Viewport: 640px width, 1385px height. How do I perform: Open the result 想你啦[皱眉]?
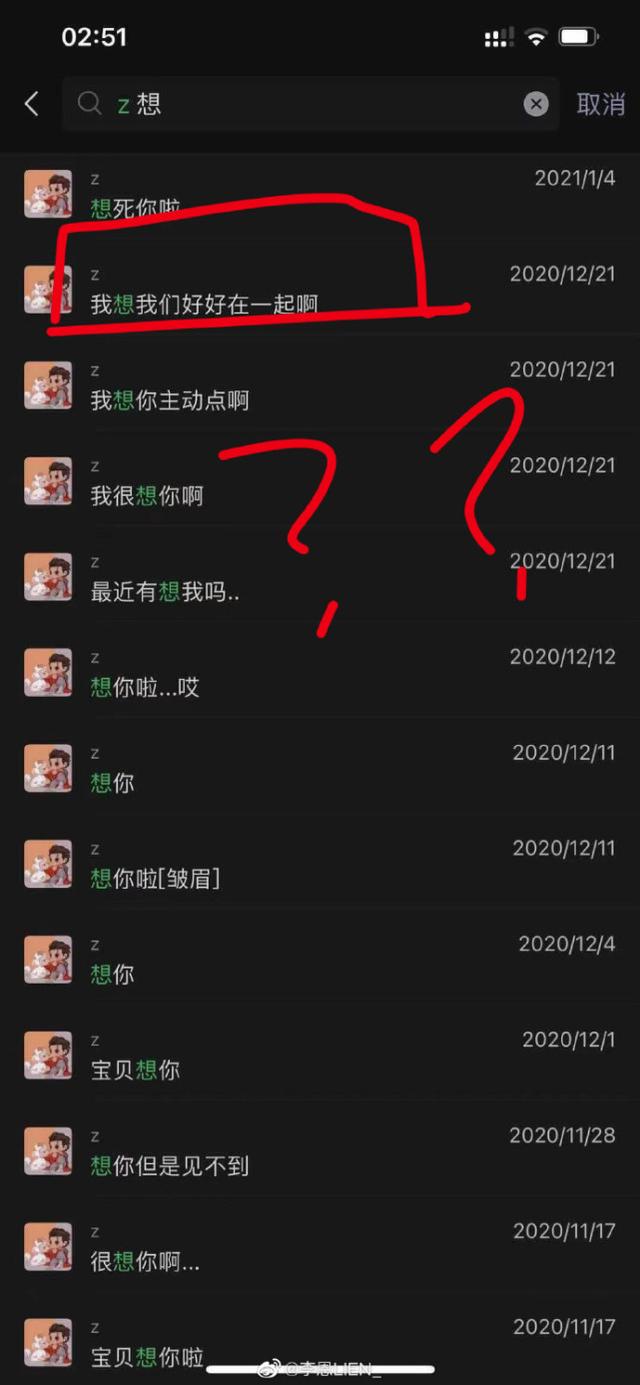coord(320,864)
